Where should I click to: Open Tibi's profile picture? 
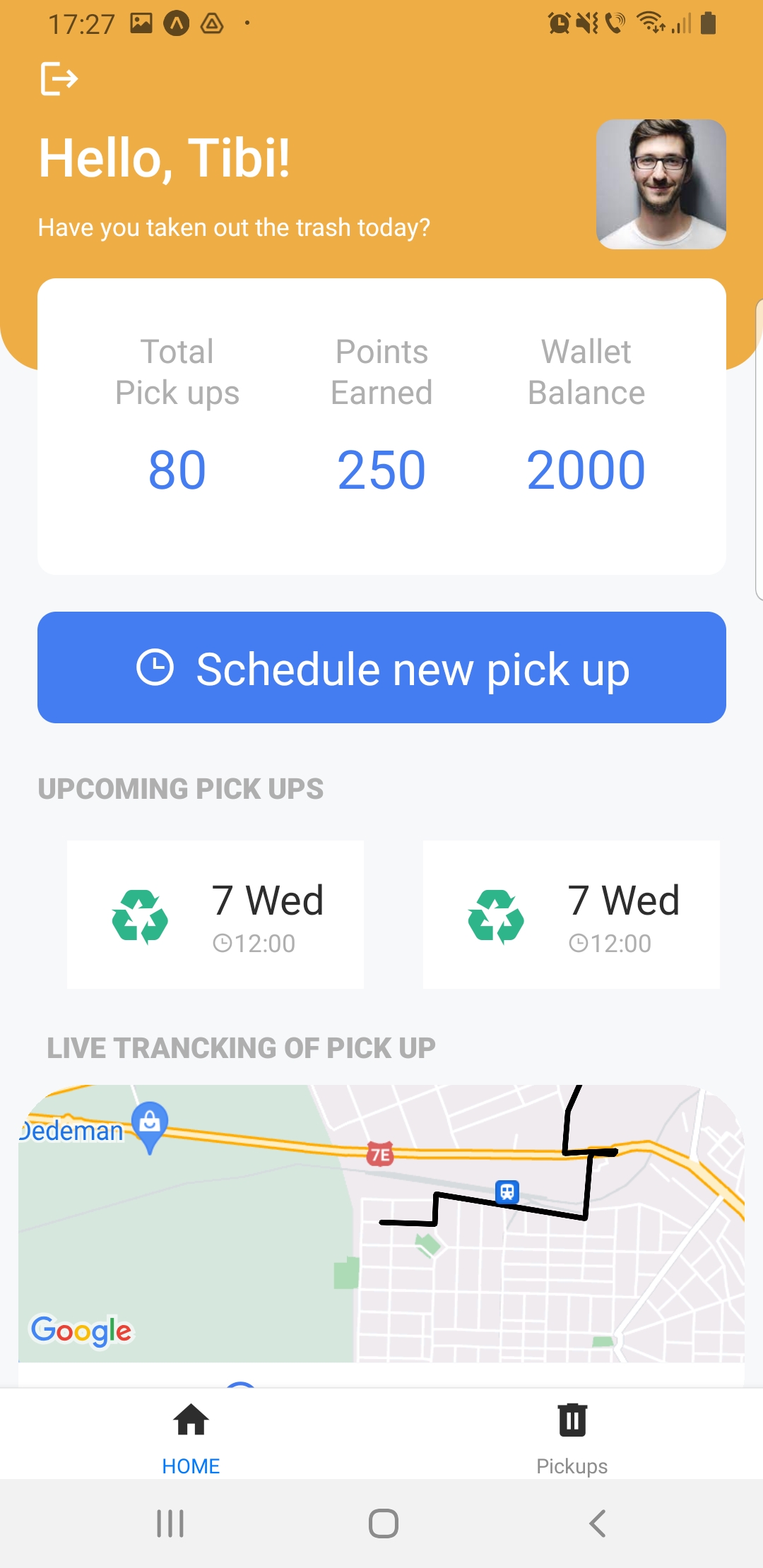point(661,184)
